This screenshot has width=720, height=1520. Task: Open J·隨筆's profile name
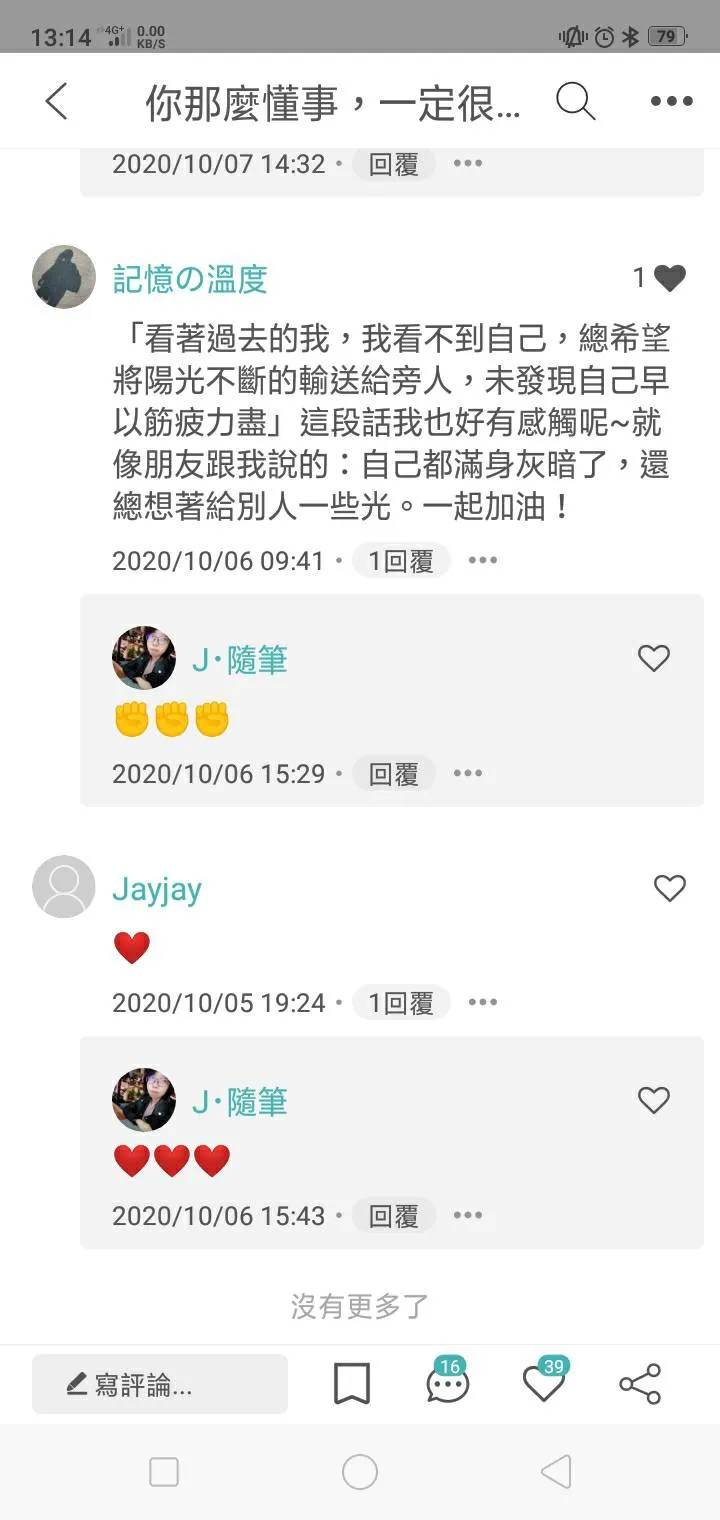[x=240, y=658]
